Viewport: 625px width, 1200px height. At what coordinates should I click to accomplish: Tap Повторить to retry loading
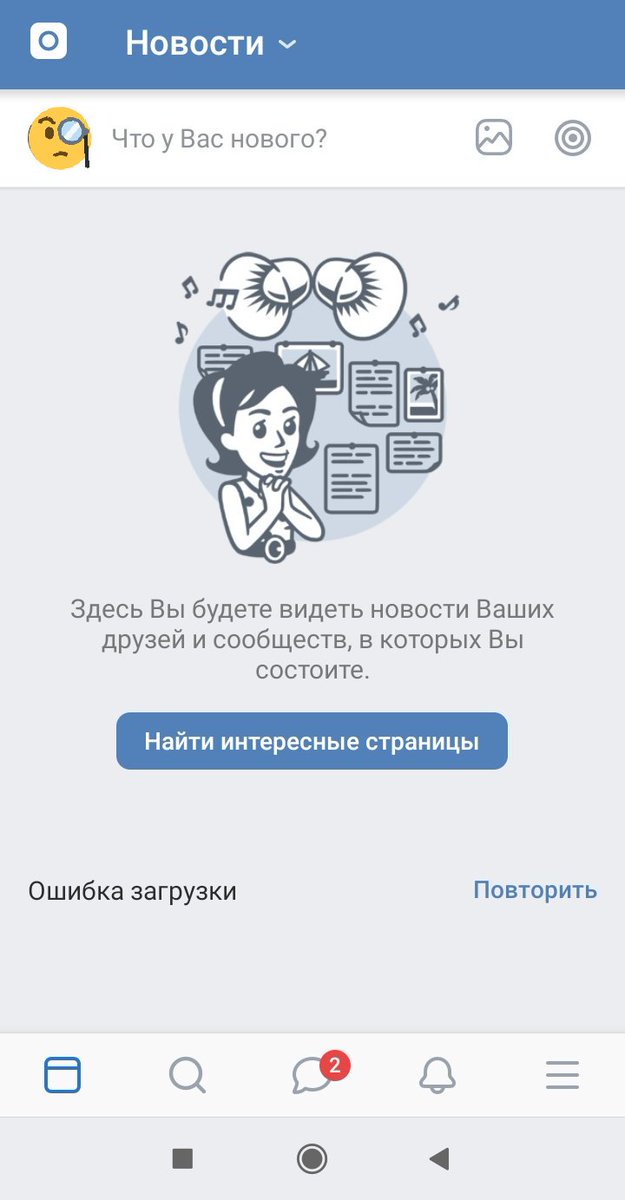(535, 890)
